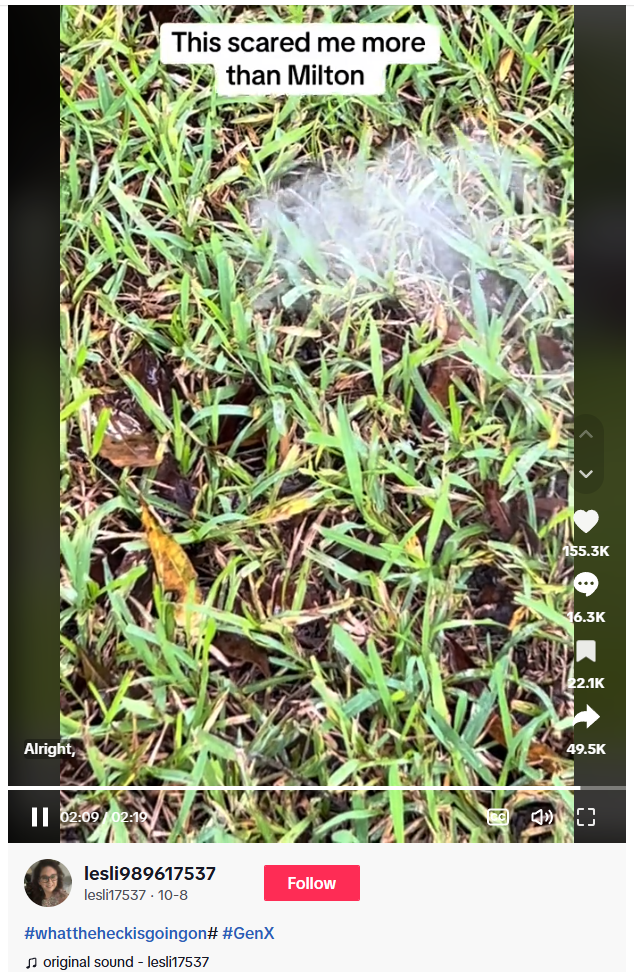The width and height of the screenshot is (634, 972).
Task: Mute the video sound
Action: coord(541,817)
